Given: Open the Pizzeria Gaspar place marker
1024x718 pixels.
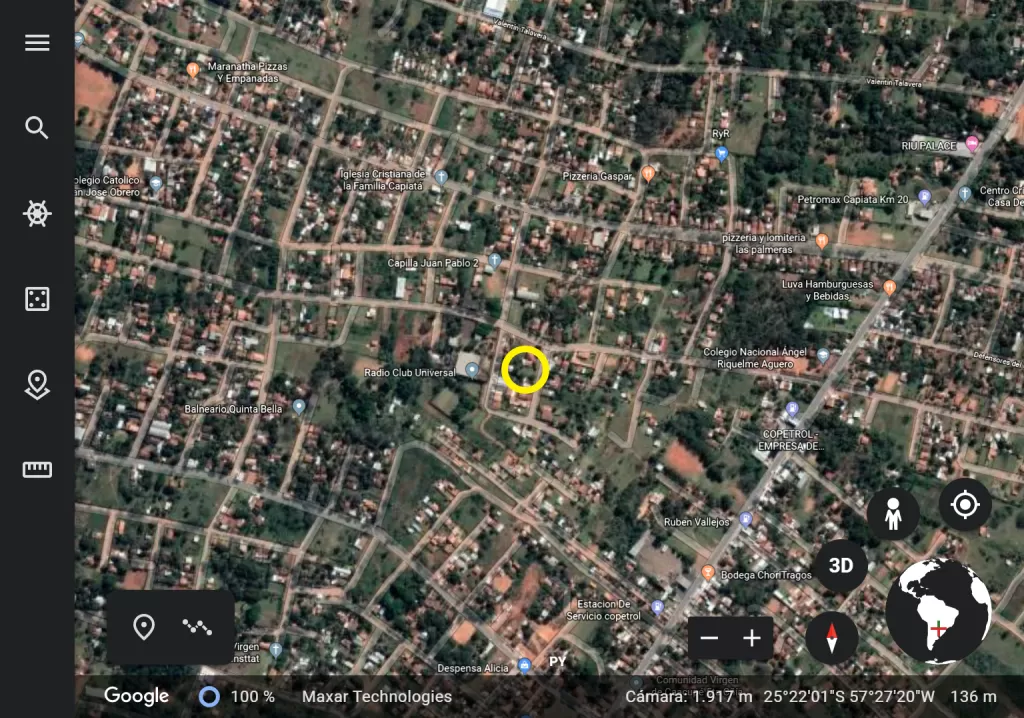Looking at the screenshot, I should [648, 174].
